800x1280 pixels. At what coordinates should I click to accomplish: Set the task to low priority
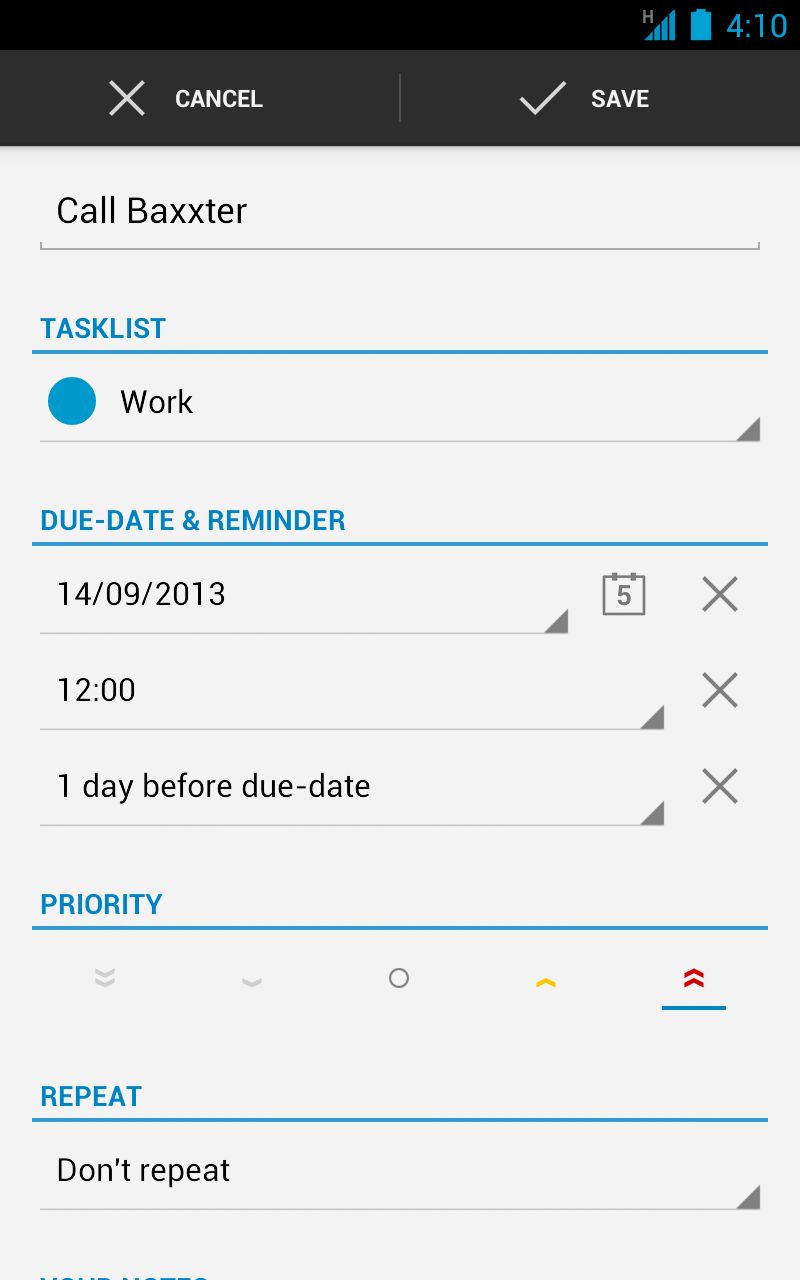tap(252, 979)
